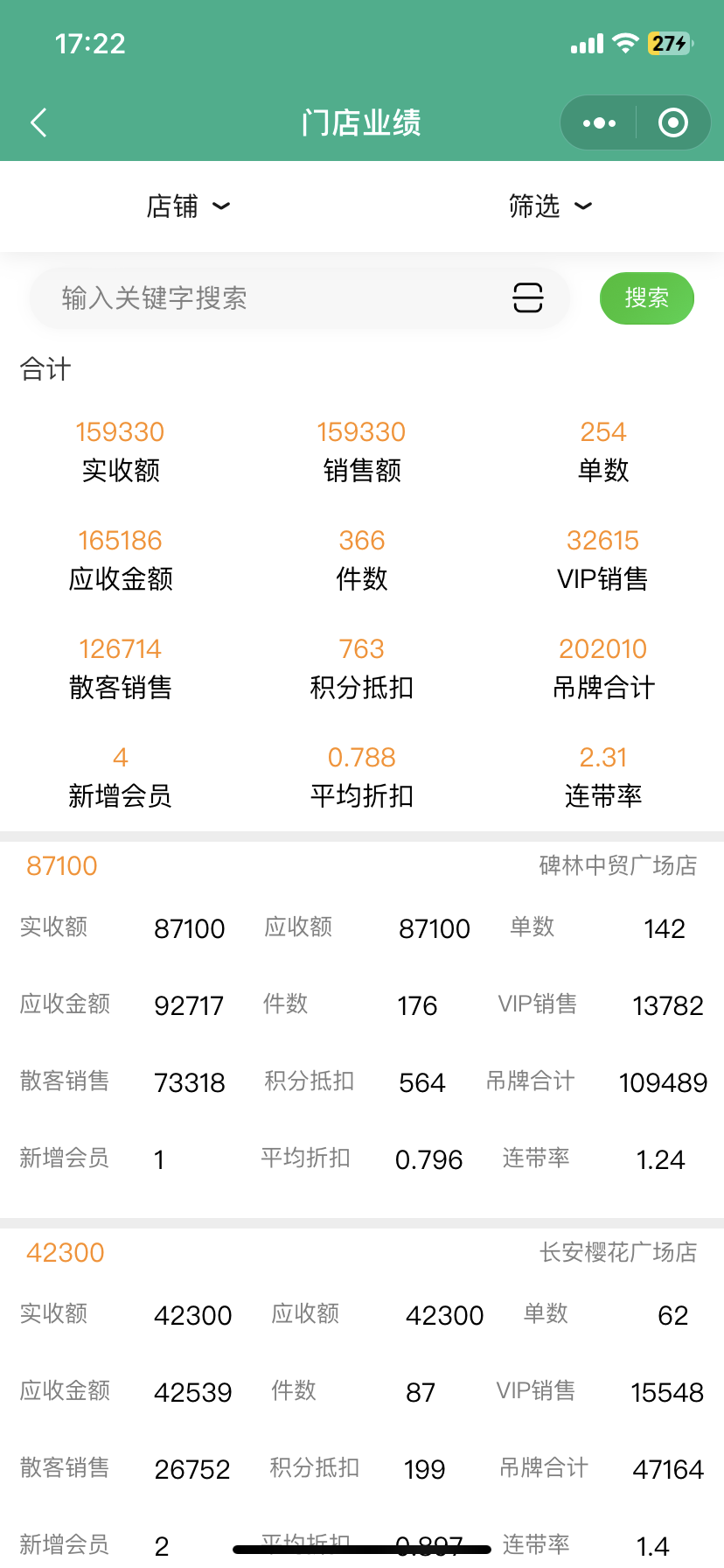Viewport: 724px width, 1568px height.
Task: Tap the green 搜索 button
Action: pyautogui.click(x=646, y=298)
